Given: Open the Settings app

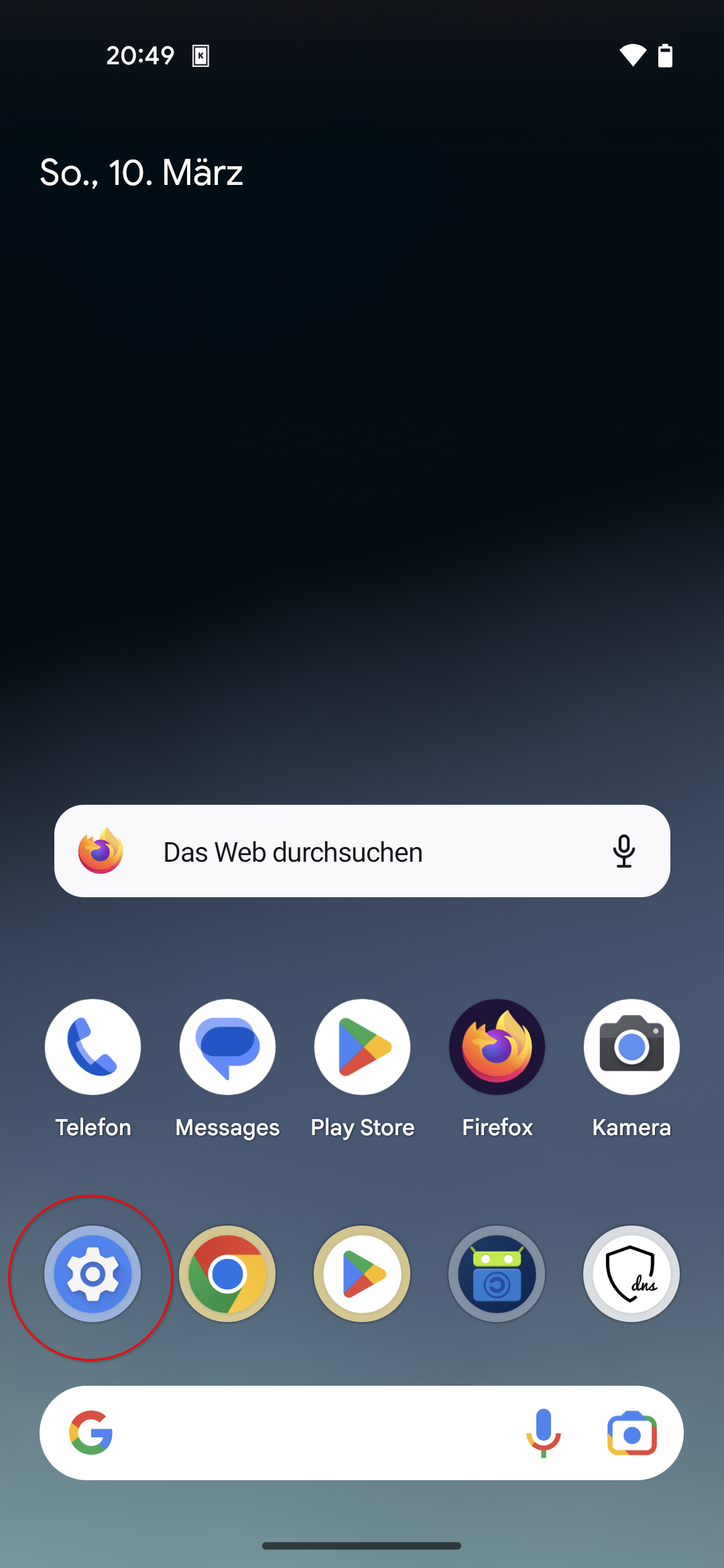Looking at the screenshot, I should coord(93,1274).
